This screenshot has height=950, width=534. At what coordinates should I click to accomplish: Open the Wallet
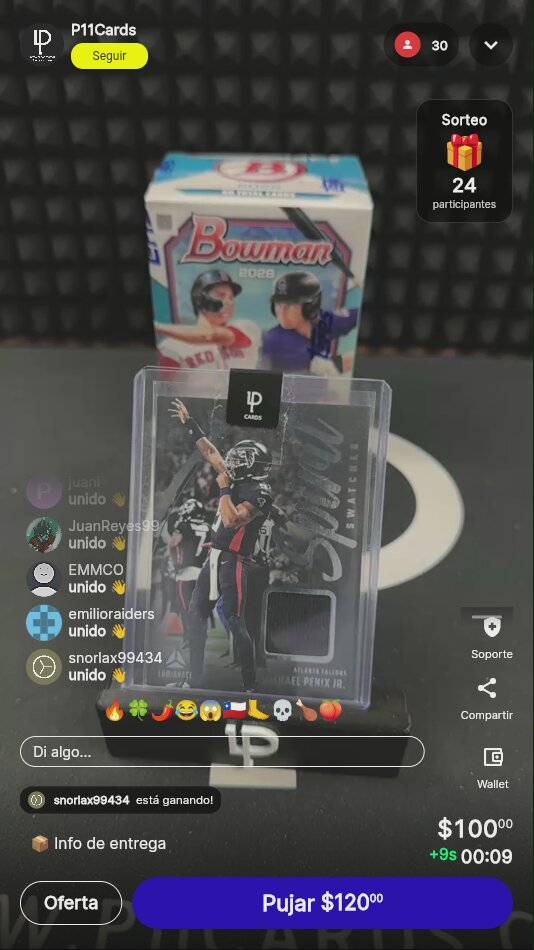(493, 767)
